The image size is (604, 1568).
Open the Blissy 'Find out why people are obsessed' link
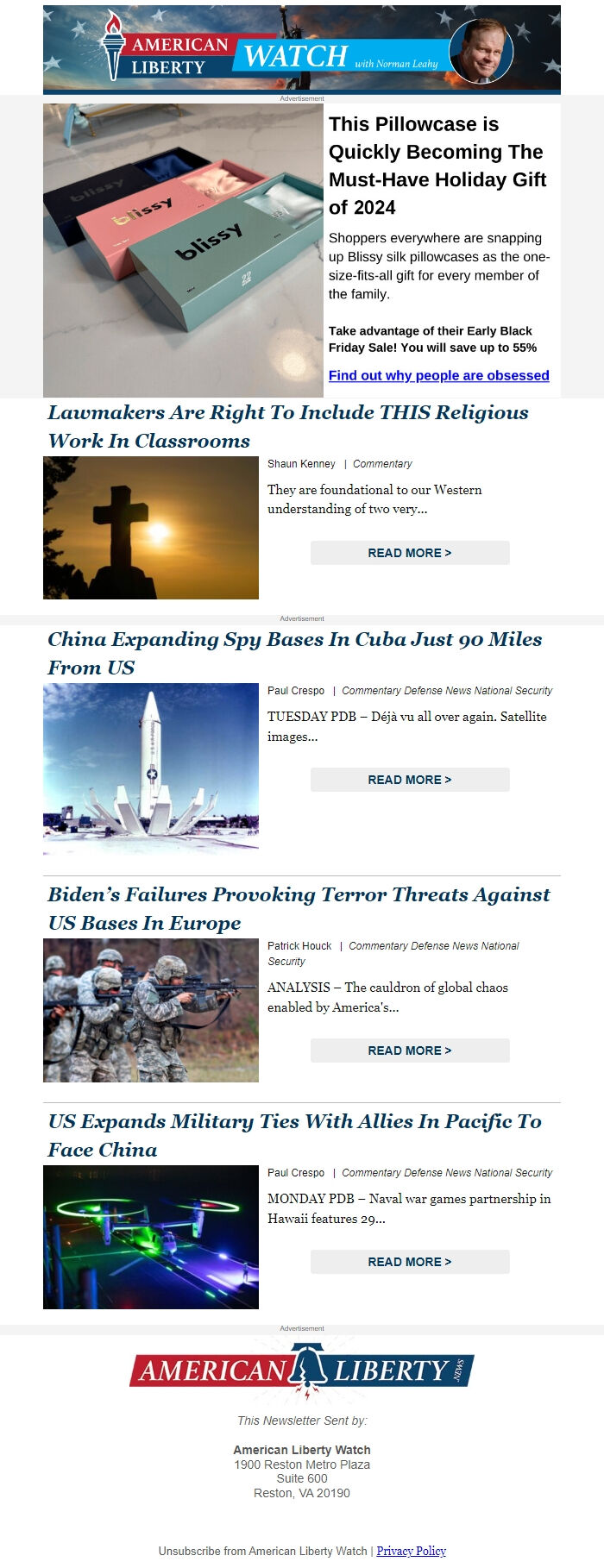[438, 375]
